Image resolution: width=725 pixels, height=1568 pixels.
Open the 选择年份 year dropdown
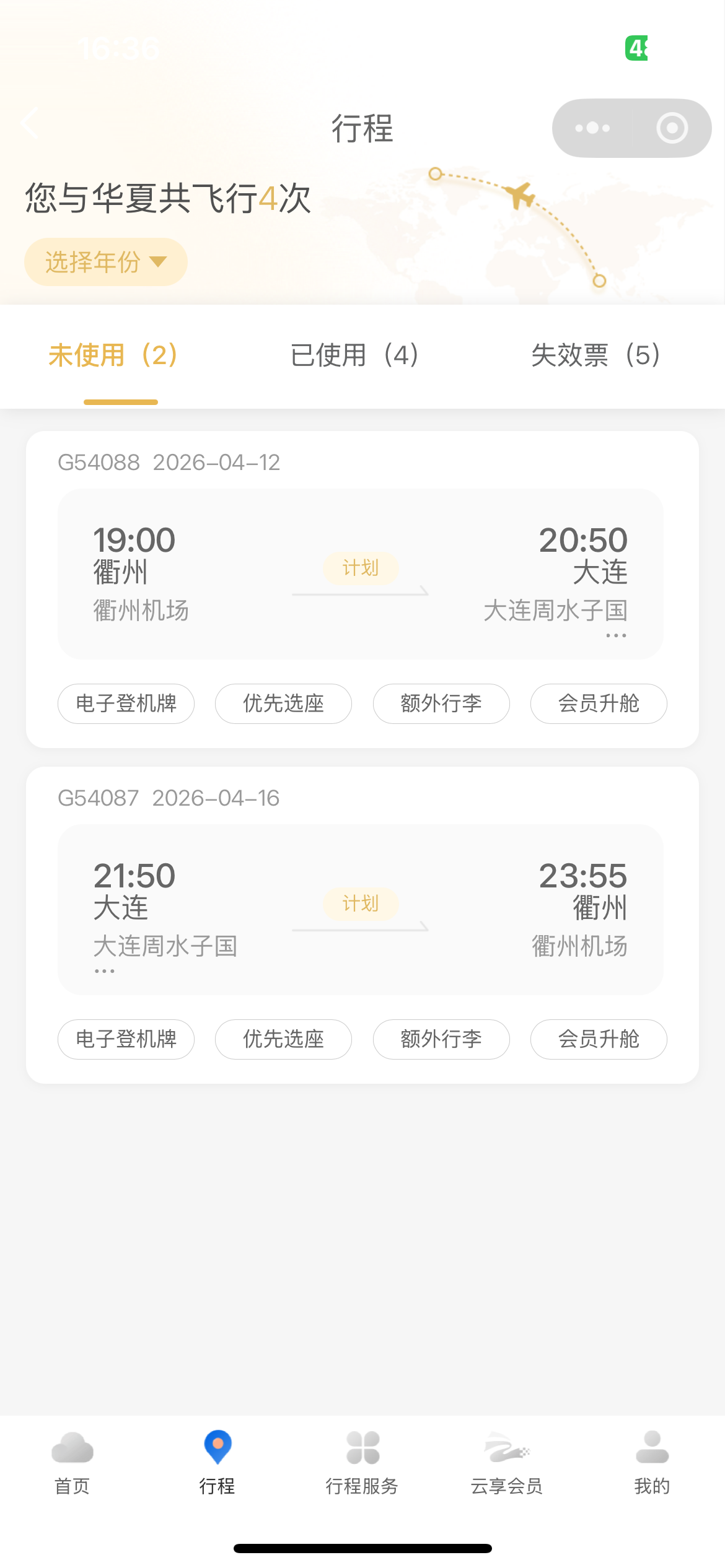(106, 262)
